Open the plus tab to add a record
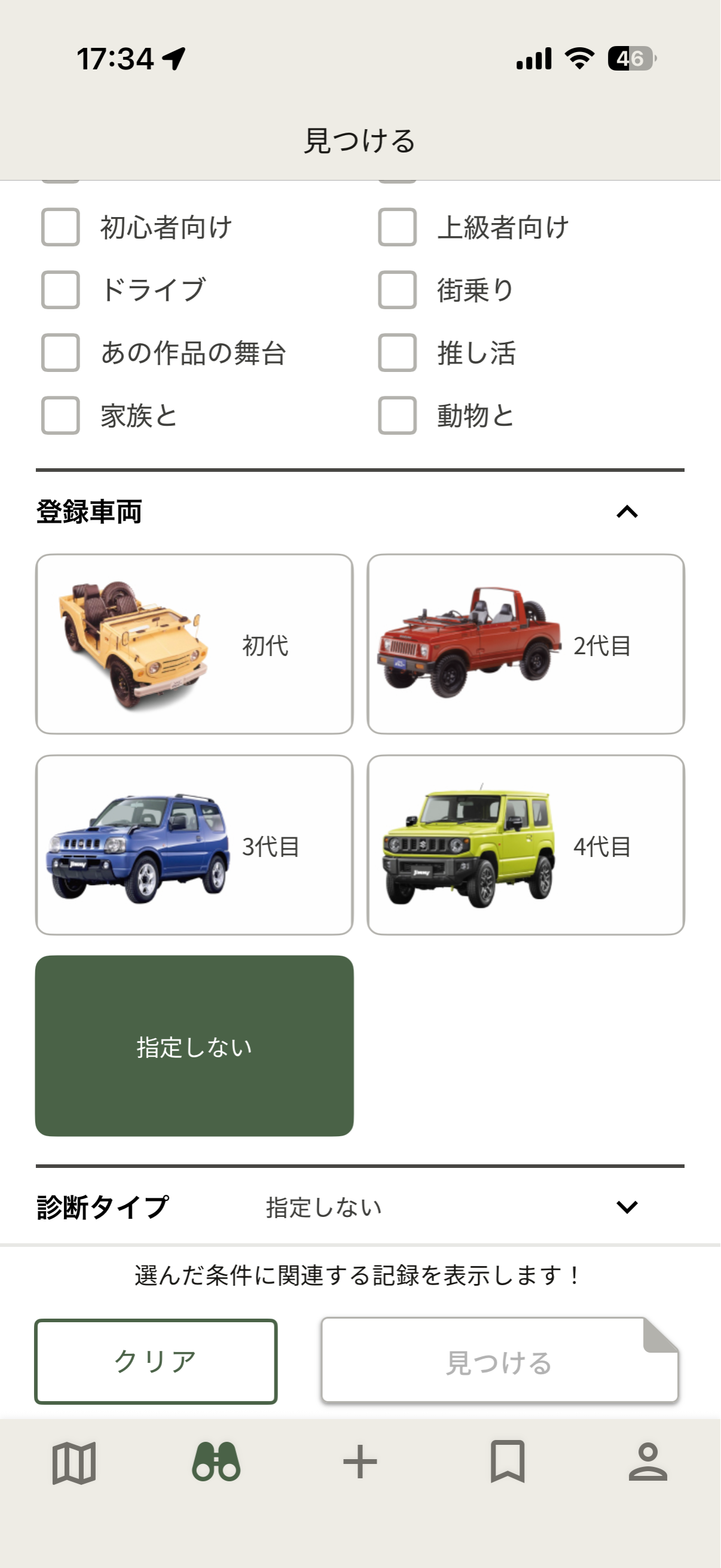721x1568 pixels. pos(360,1462)
